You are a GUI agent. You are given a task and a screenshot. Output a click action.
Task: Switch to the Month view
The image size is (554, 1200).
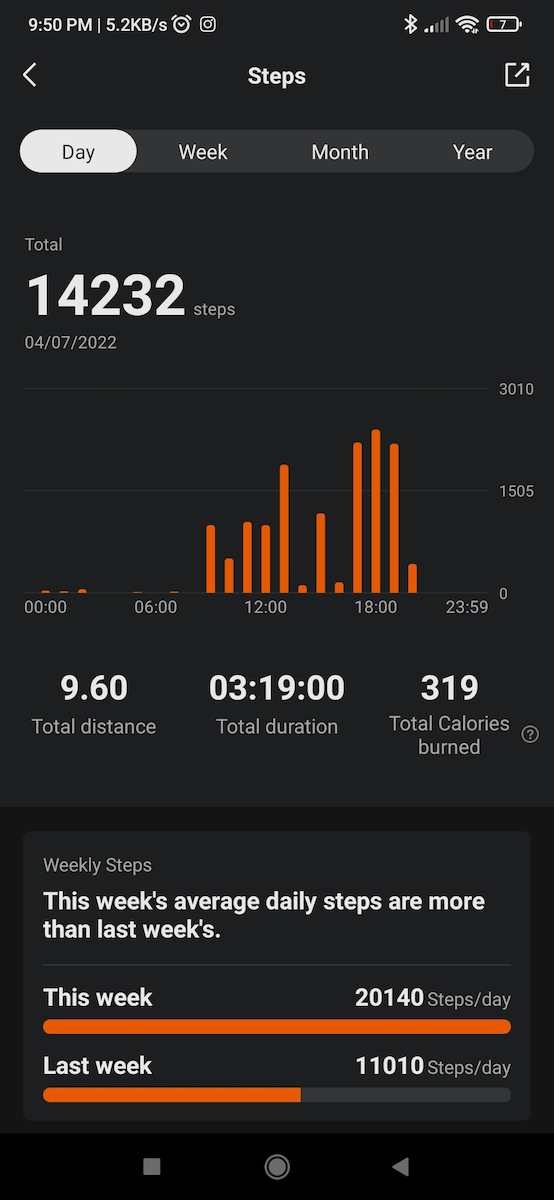tap(340, 152)
